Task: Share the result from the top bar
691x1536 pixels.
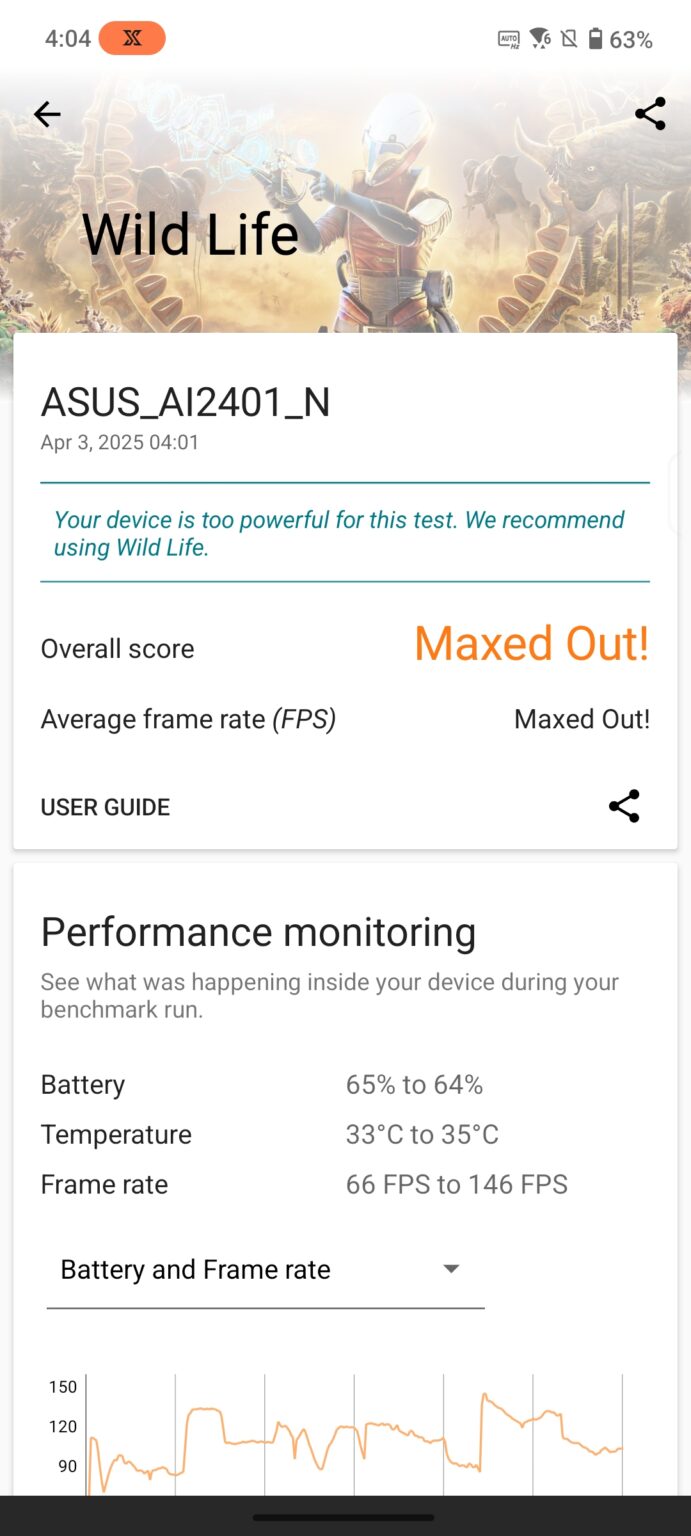Action: click(650, 114)
